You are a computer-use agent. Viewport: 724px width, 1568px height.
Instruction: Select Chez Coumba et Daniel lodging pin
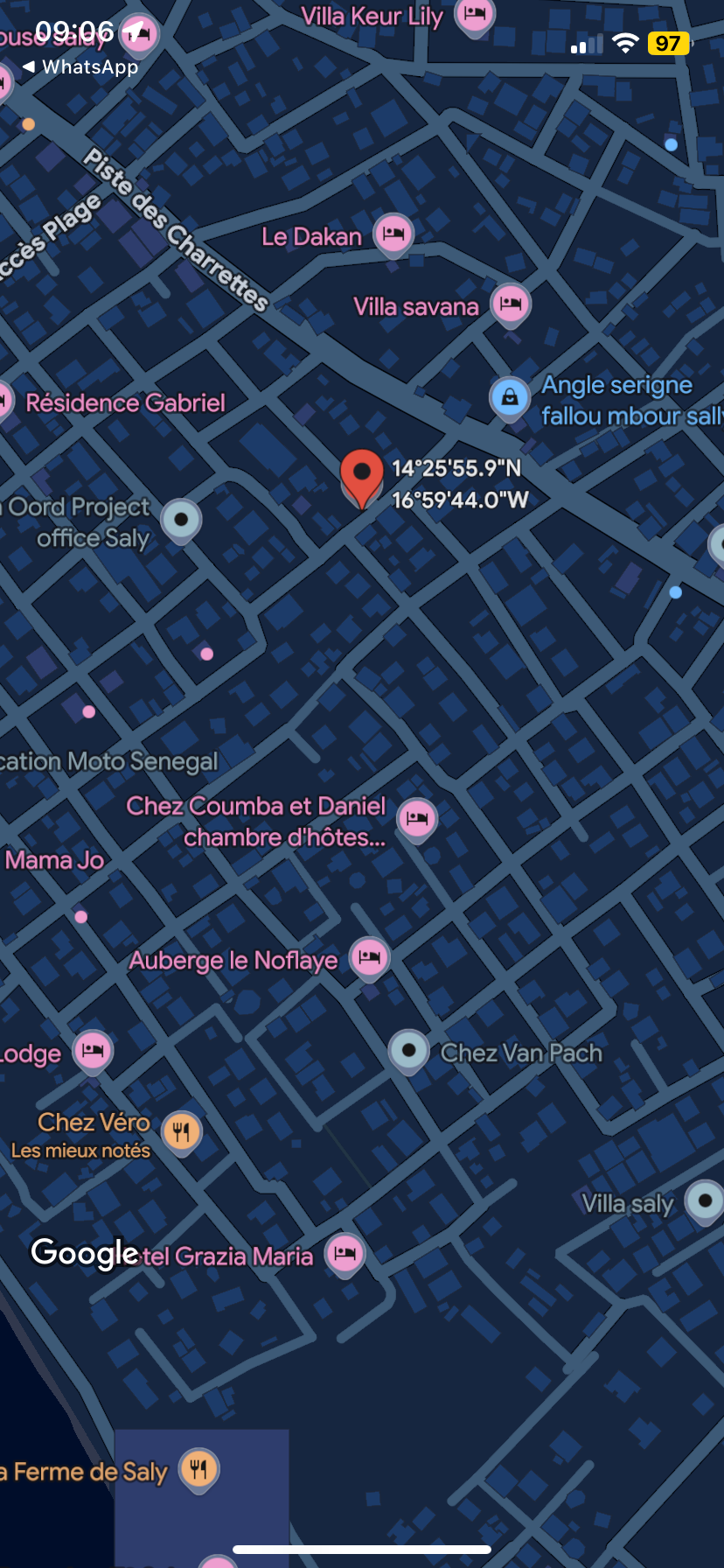(417, 820)
